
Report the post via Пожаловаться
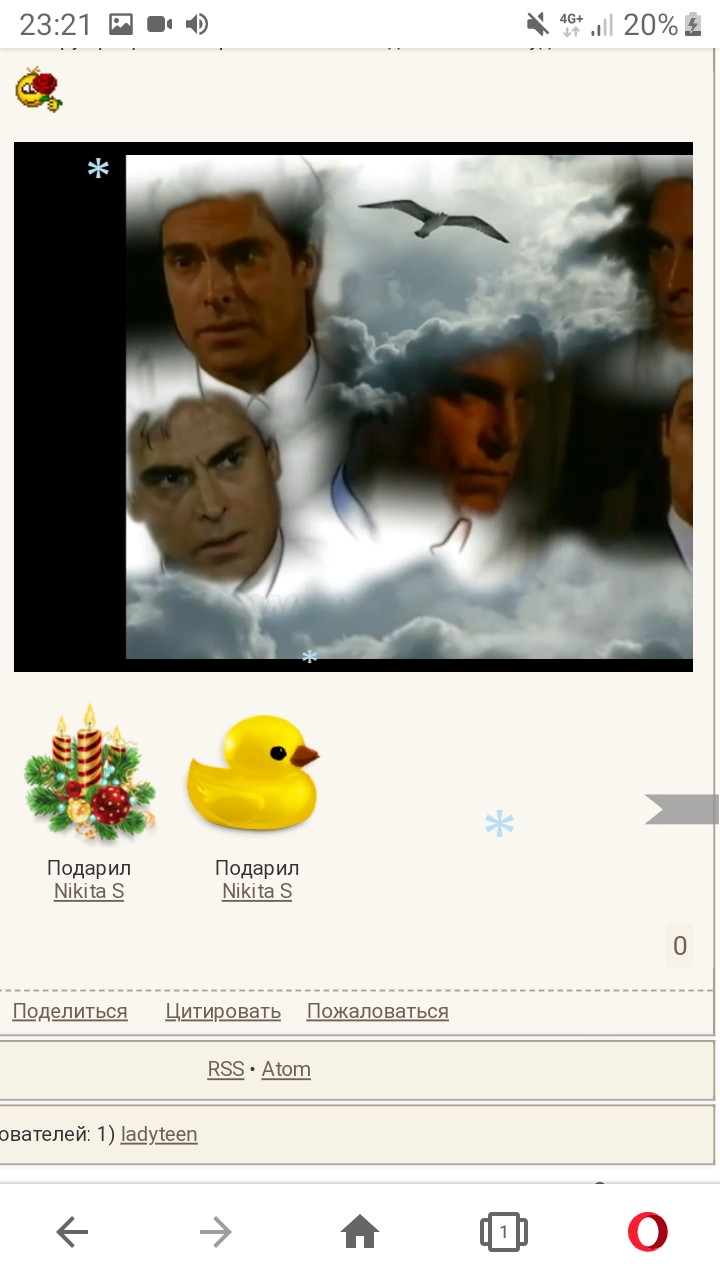point(378,1011)
